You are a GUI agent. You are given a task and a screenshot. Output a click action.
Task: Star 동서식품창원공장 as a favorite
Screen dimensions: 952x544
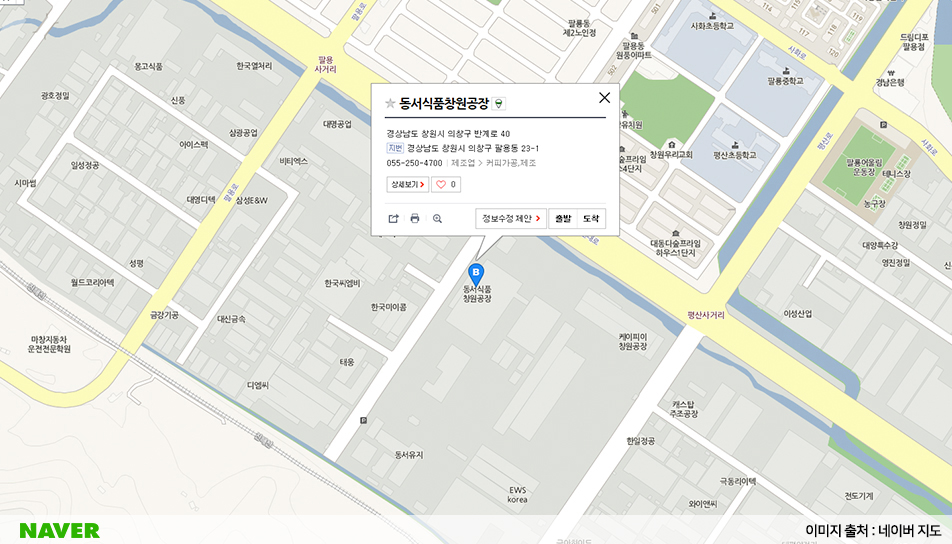(x=390, y=103)
